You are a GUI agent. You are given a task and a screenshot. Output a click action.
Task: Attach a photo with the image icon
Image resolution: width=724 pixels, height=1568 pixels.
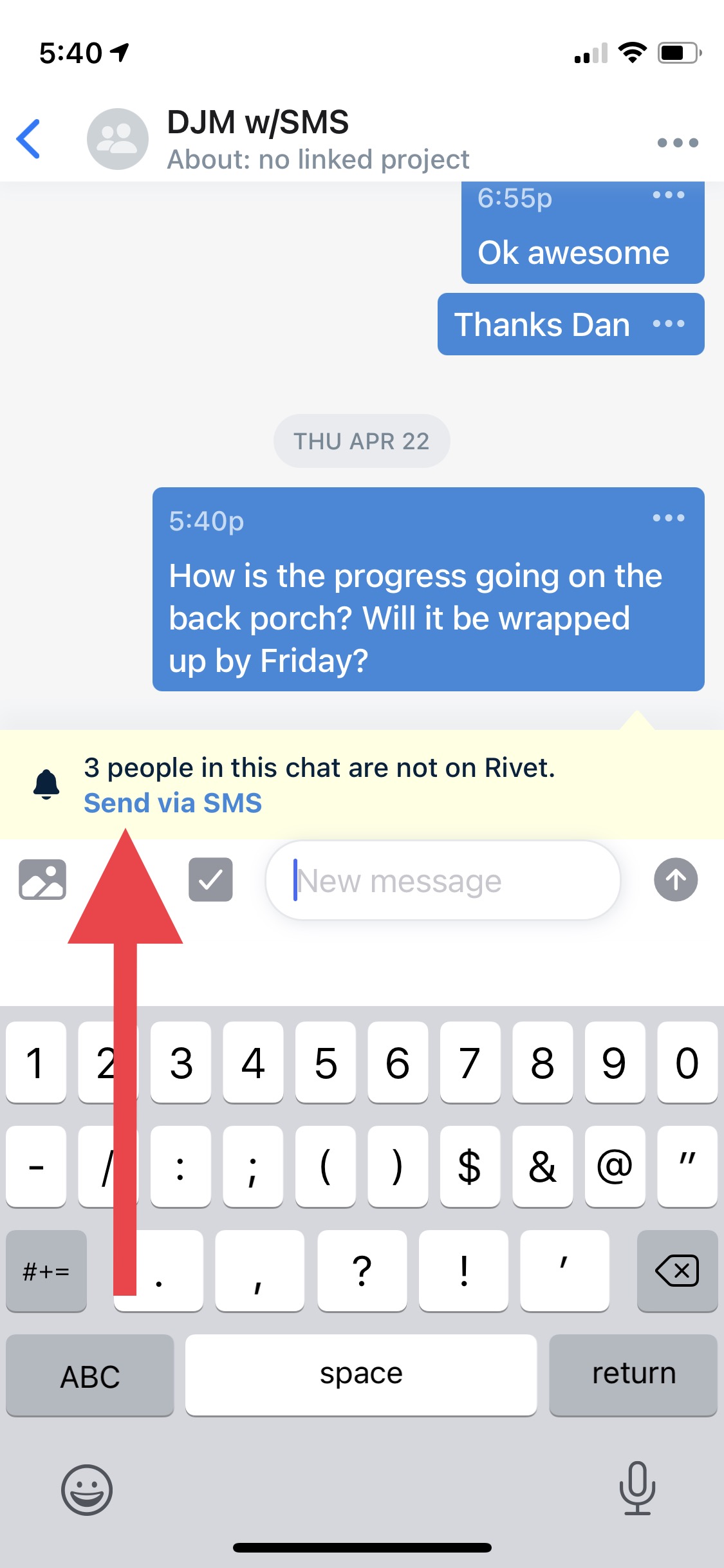point(42,879)
